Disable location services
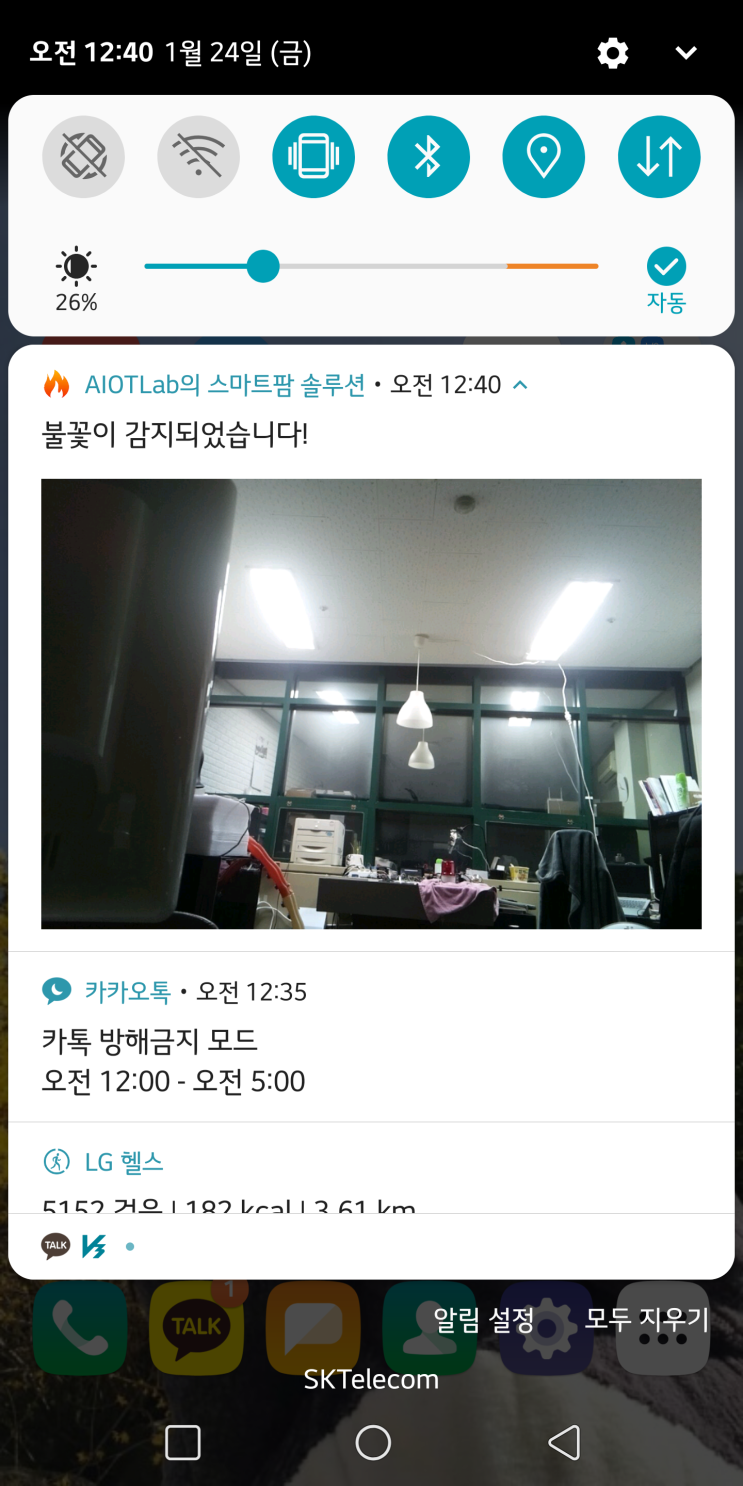Screen dimensions: 743x1486 tap(543, 157)
